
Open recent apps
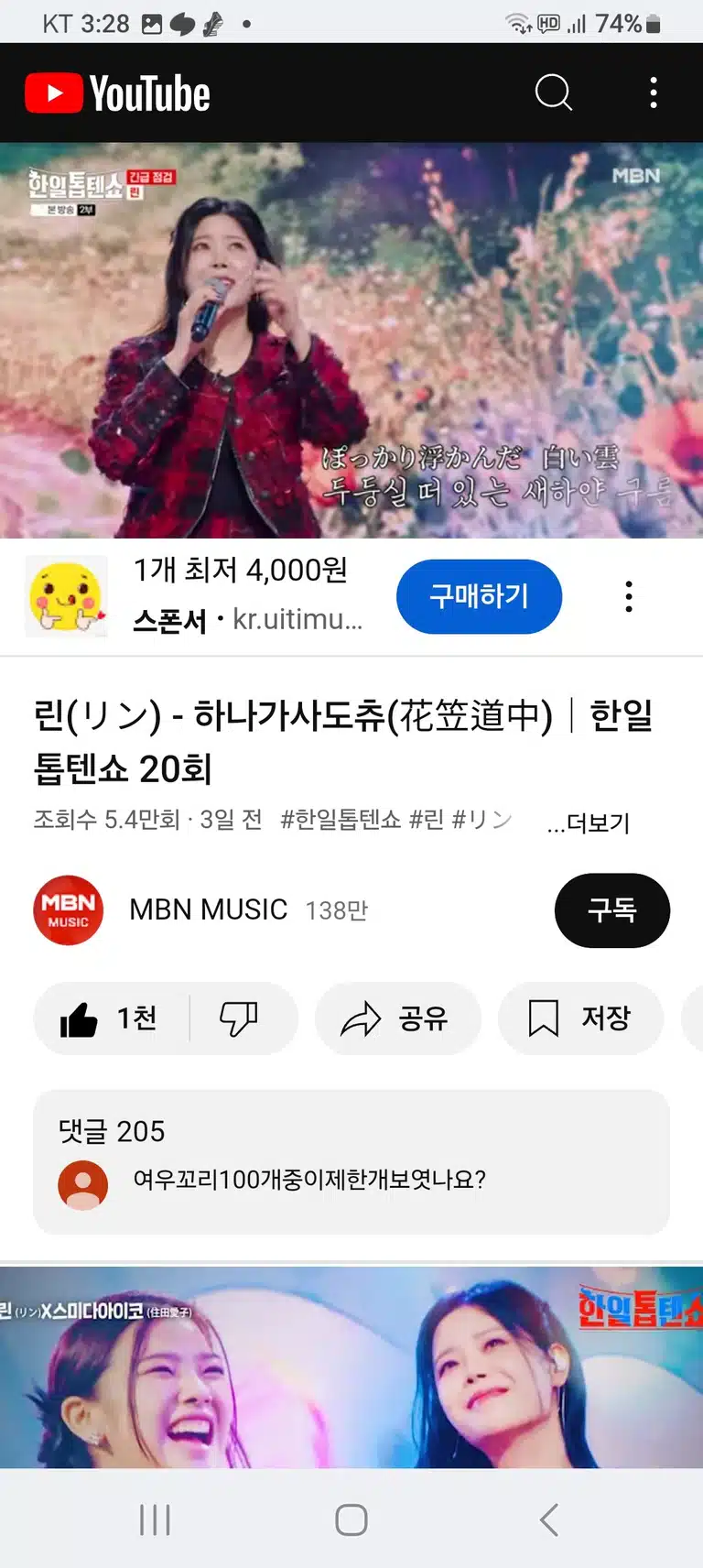pos(155,1519)
